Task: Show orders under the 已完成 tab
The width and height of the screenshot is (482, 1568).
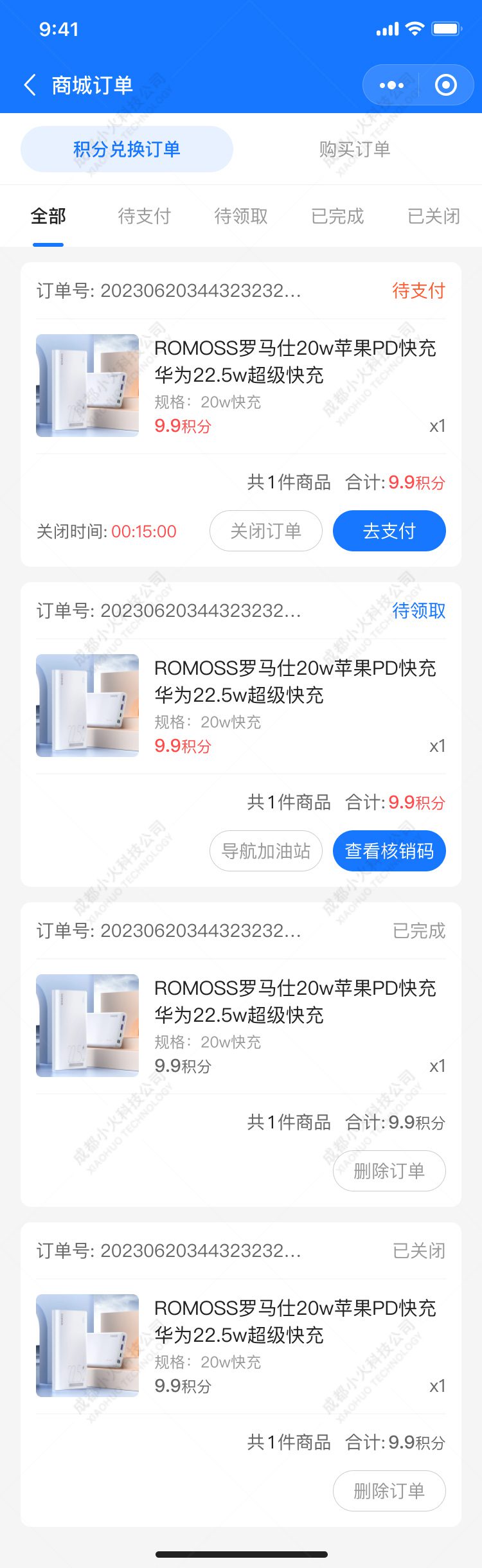Action: coord(337,216)
